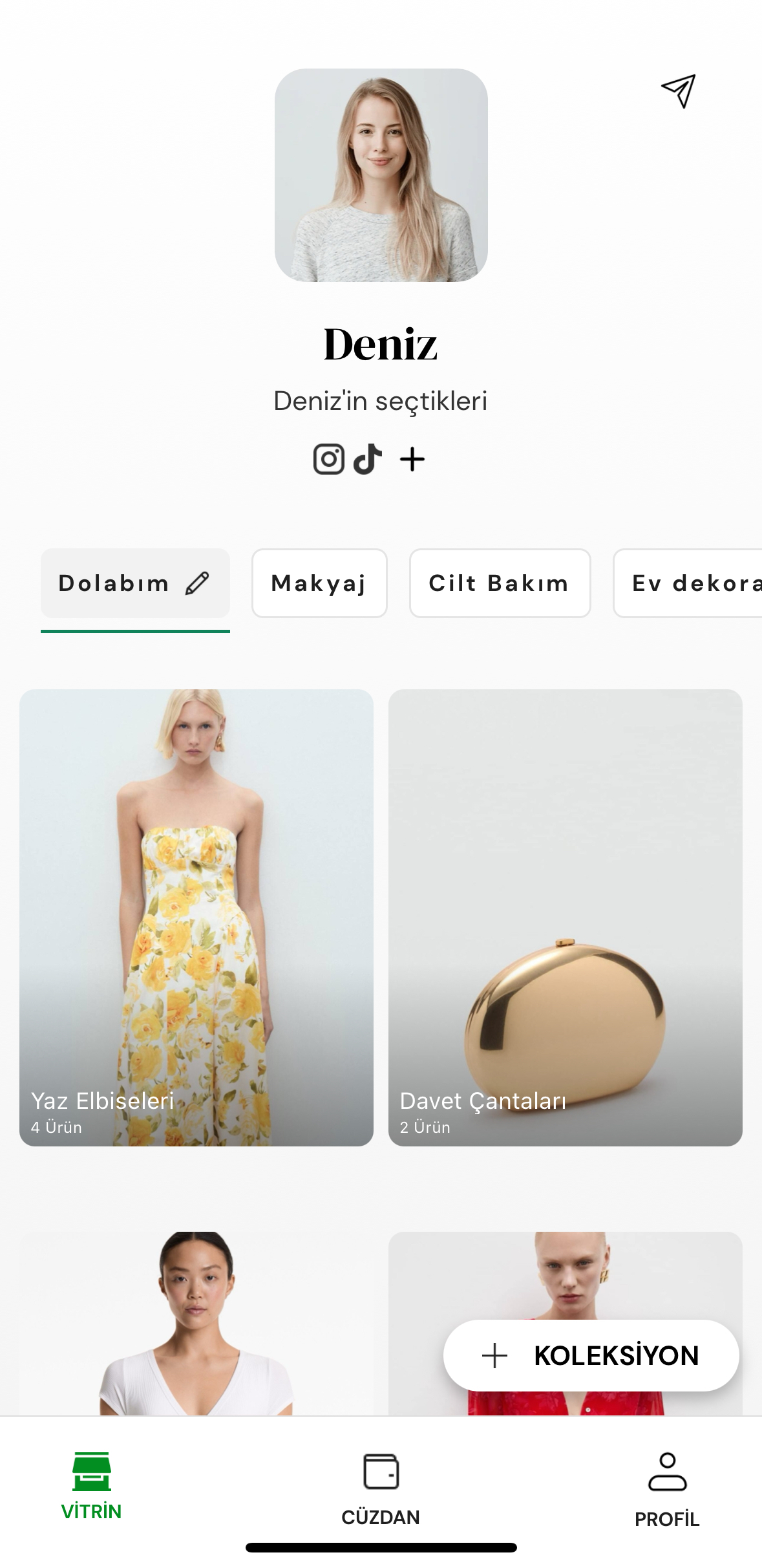Select the Cilt Bakım category

click(x=500, y=583)
